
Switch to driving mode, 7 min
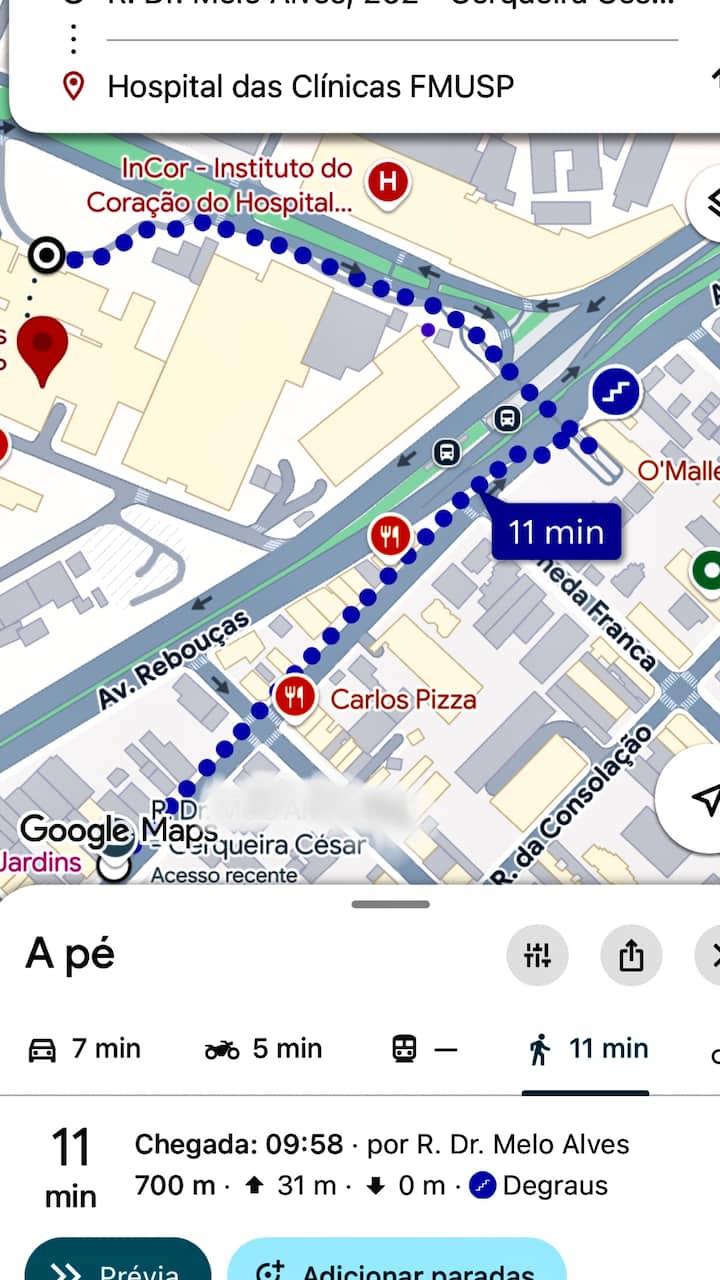click(x=84, y=1049)
